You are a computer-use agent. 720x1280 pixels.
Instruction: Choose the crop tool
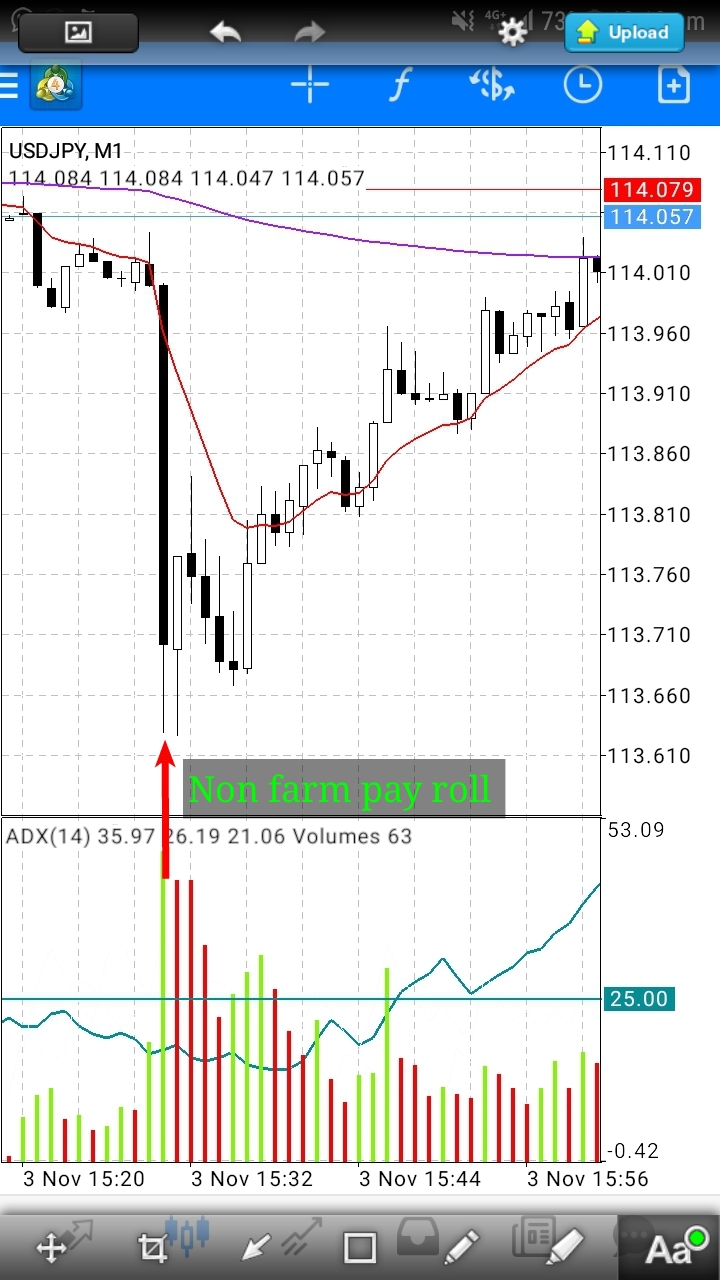(x=152, y=1247)
